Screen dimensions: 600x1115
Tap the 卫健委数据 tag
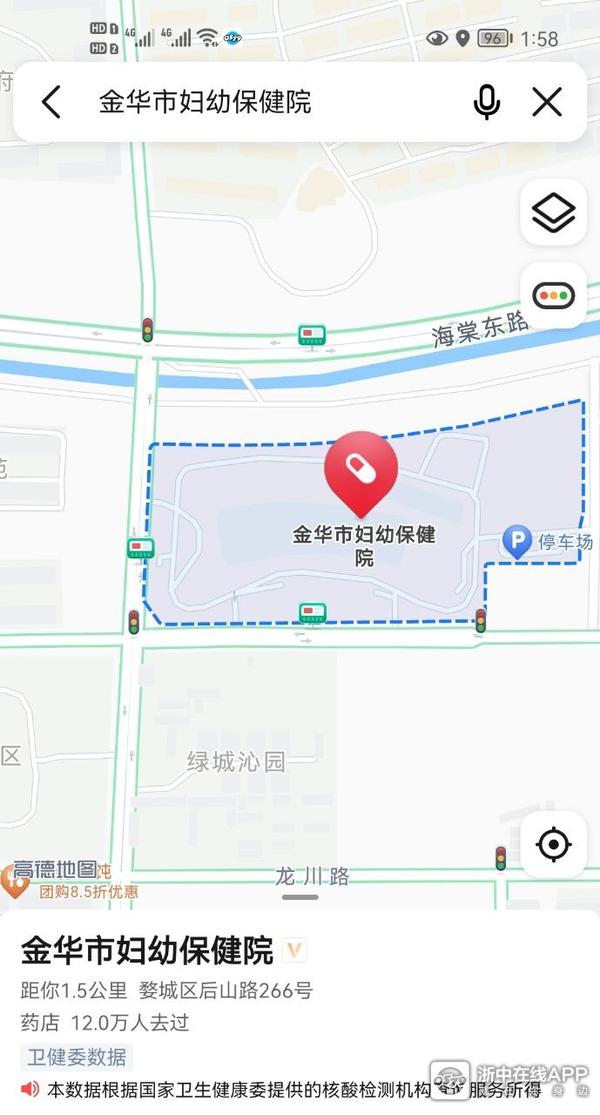(77, 1057)
